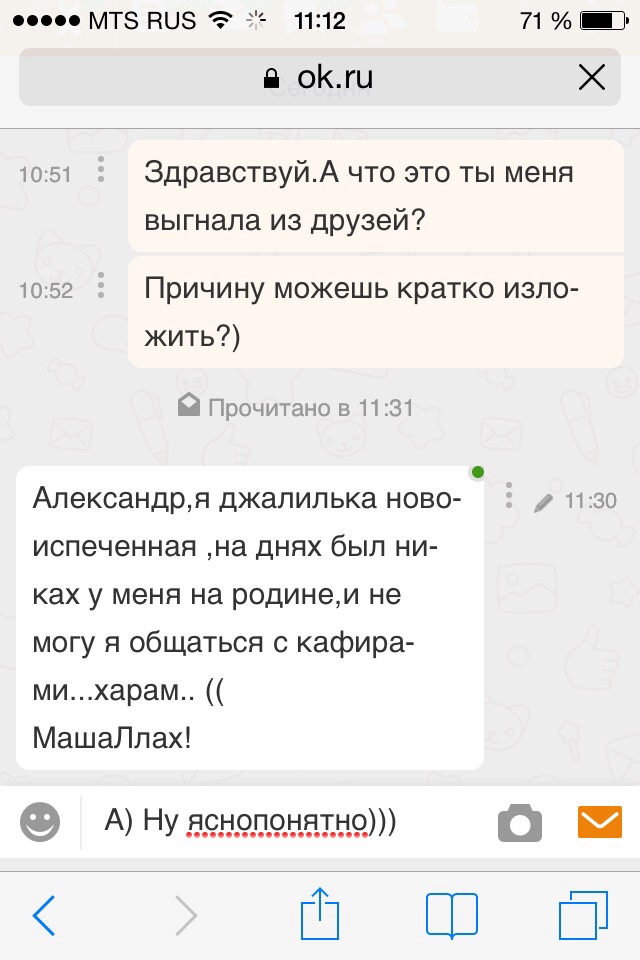Go back in Safari
Screen dimensions: 640x960
pos(44,914)
